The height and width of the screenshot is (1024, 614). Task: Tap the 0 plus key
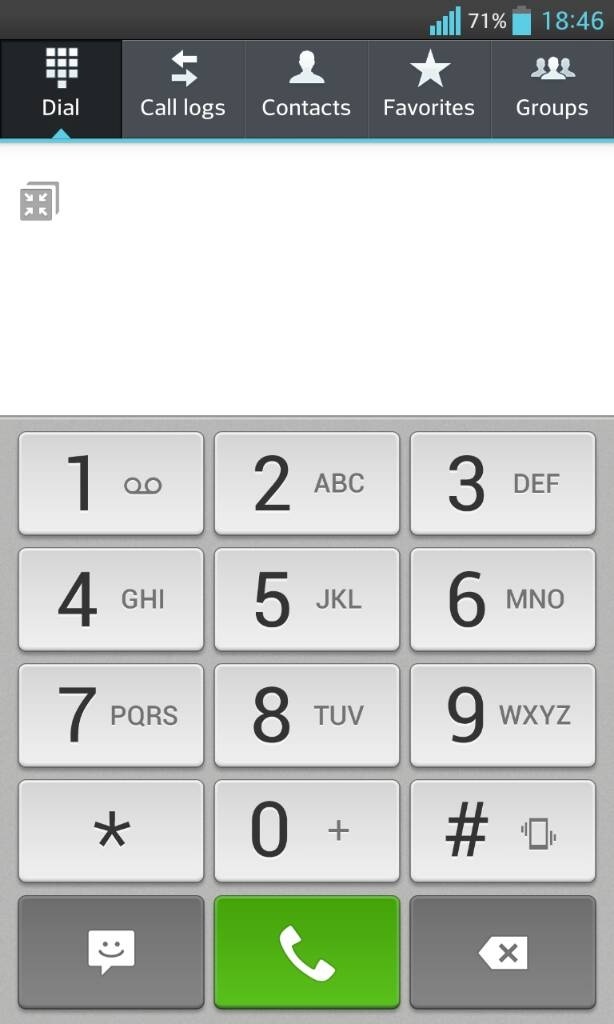(307, 831)
